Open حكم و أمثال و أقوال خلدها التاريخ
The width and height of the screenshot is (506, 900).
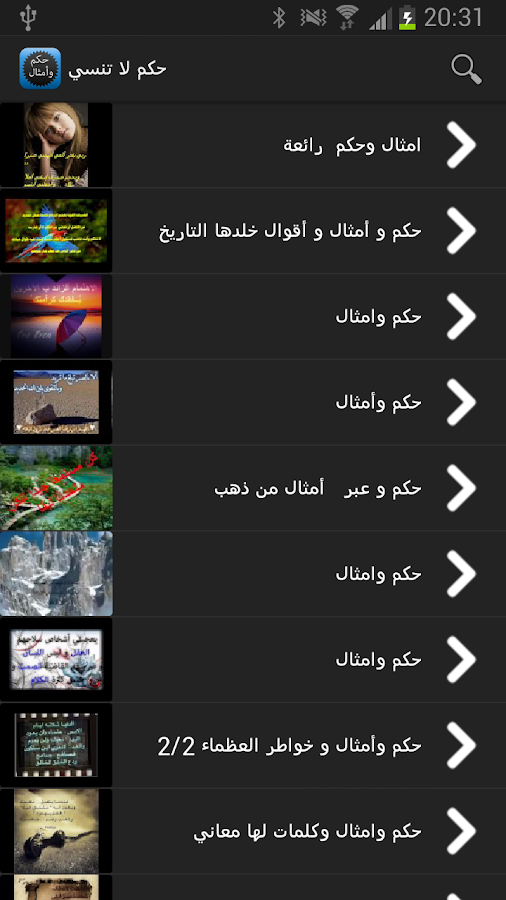(253, 230)
